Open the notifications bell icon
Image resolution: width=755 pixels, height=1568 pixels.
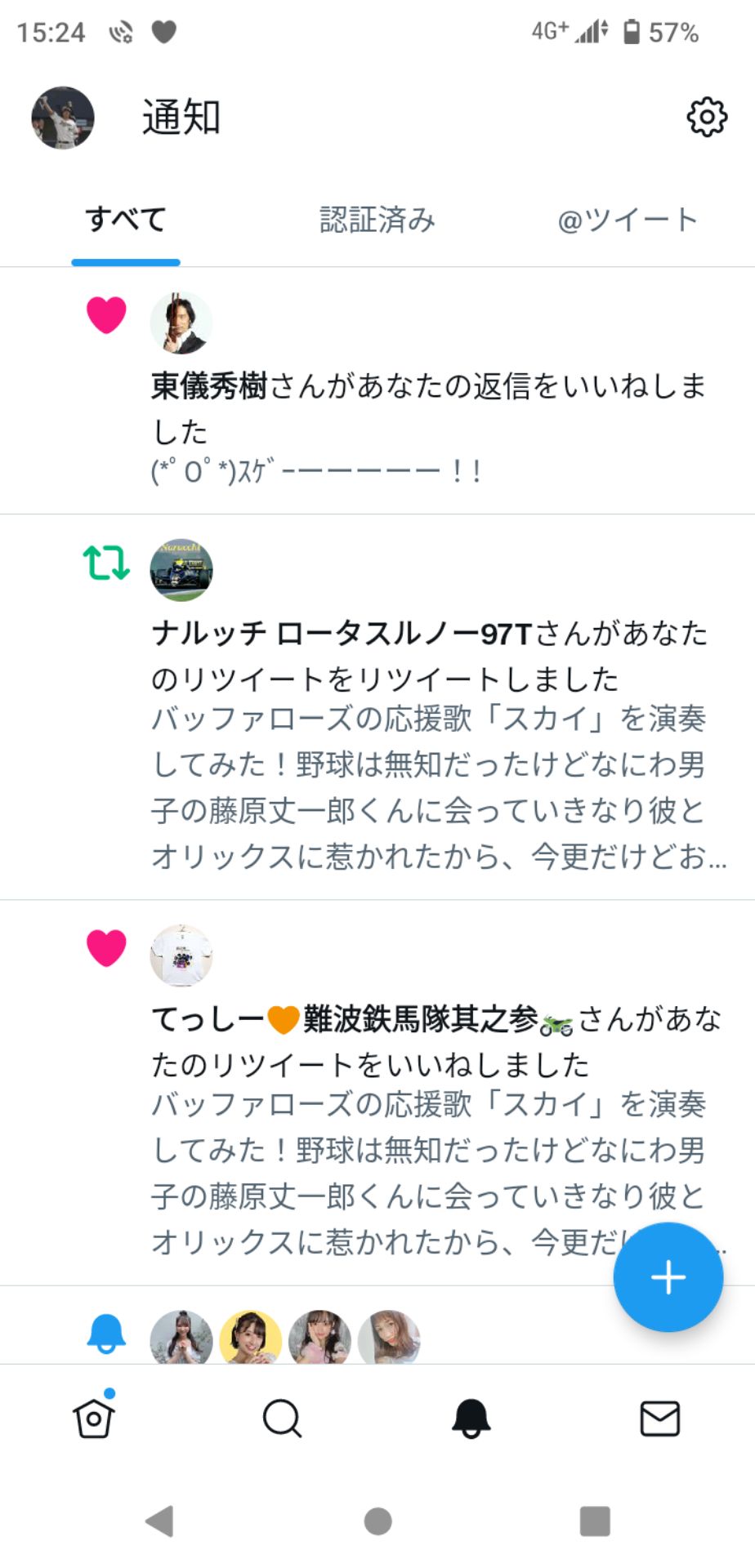click(x=471, y=1419)
